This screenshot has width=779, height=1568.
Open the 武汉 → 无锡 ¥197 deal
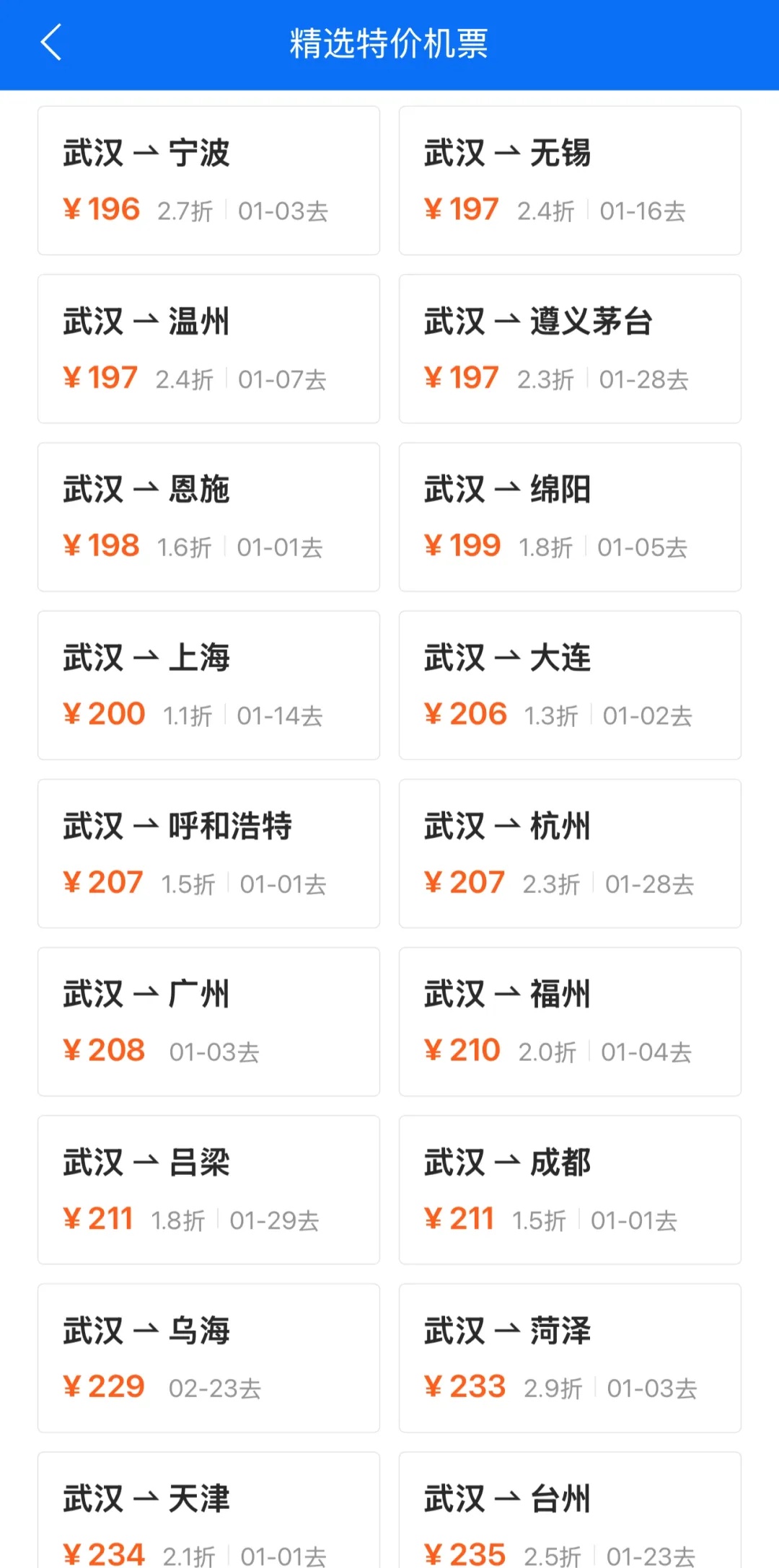[569, 181]
